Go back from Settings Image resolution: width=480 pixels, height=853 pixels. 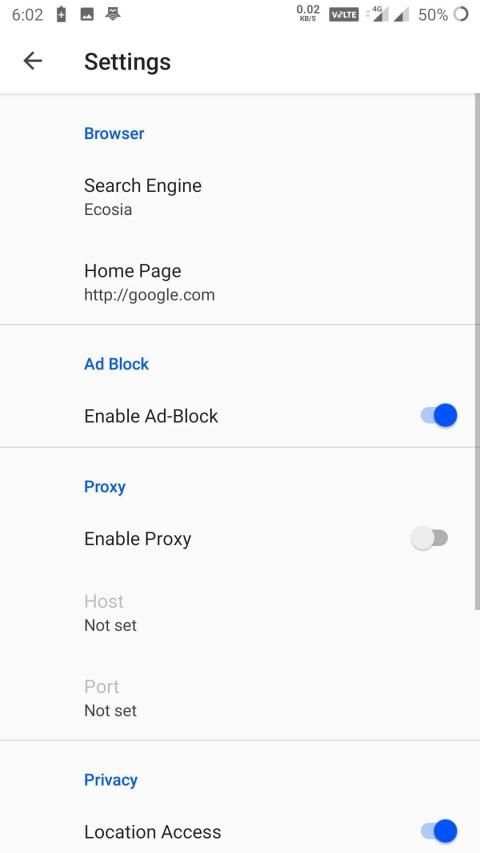pyautogui.click(x=33, y=61)
